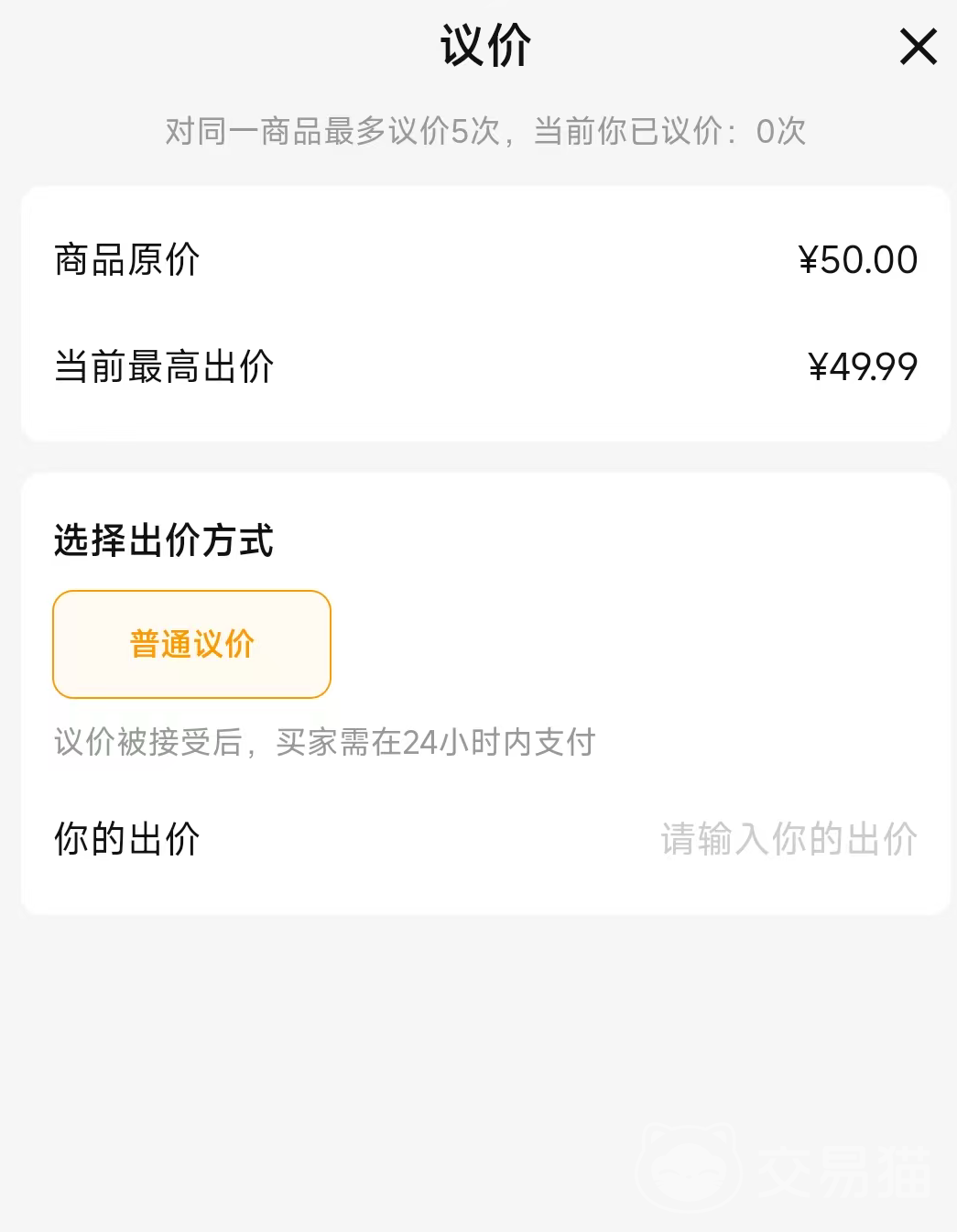Select the 普通议价 bidding option
957x1232 pixels.
click(x=191, y=644)
